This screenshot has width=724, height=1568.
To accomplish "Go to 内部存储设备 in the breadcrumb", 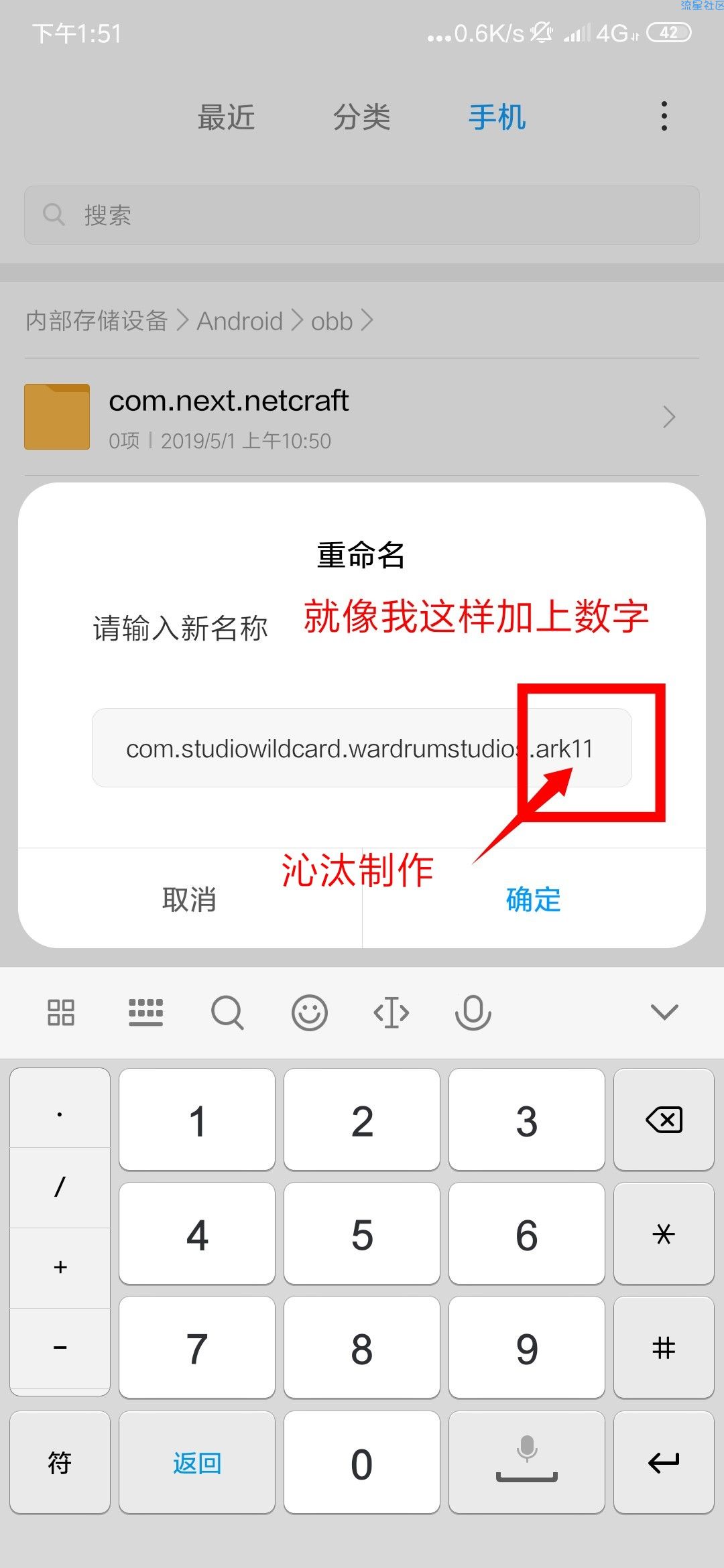I will pos(97,321).
